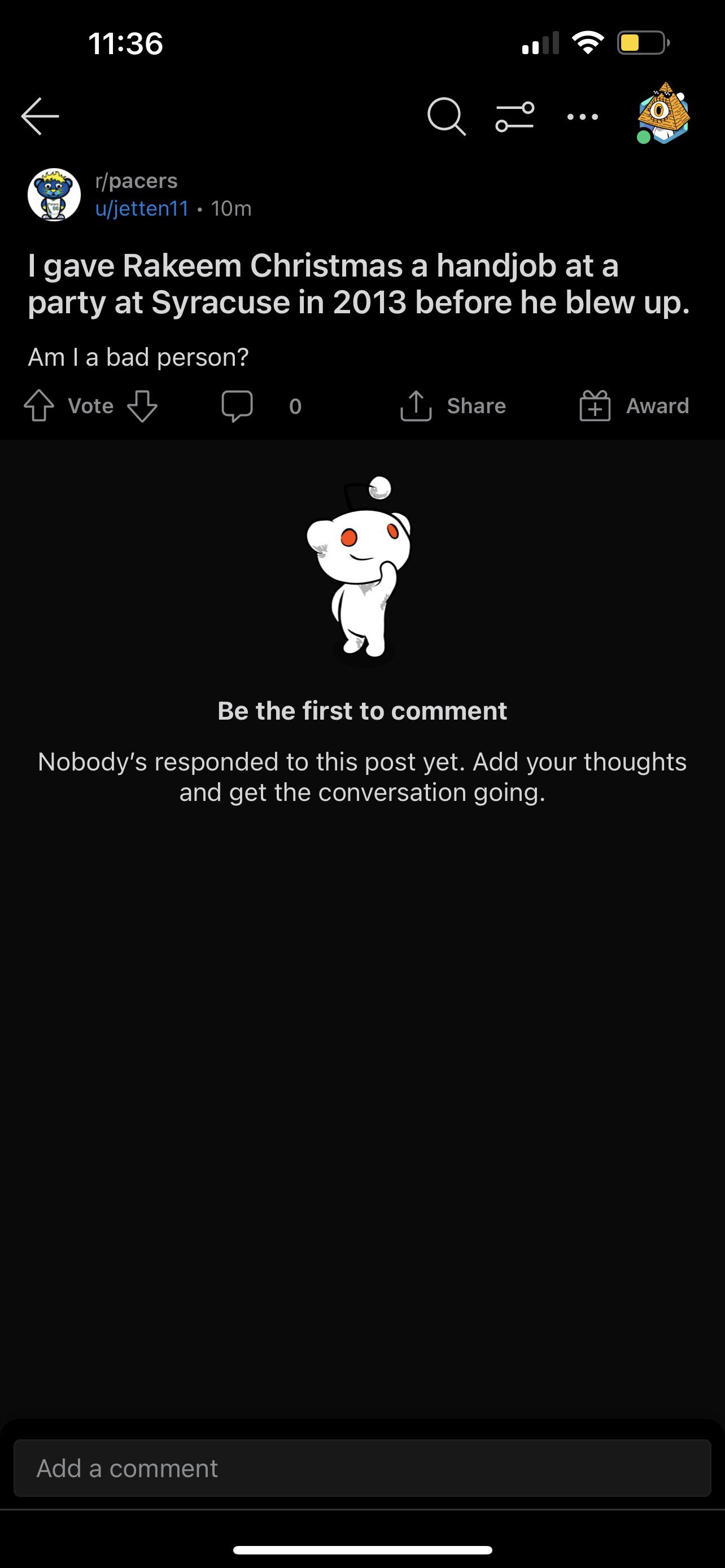Image resolution: width=725 pixels, height=1568 pixels.
Task: View u/jetten11's profile
Action: coord(142,209)
